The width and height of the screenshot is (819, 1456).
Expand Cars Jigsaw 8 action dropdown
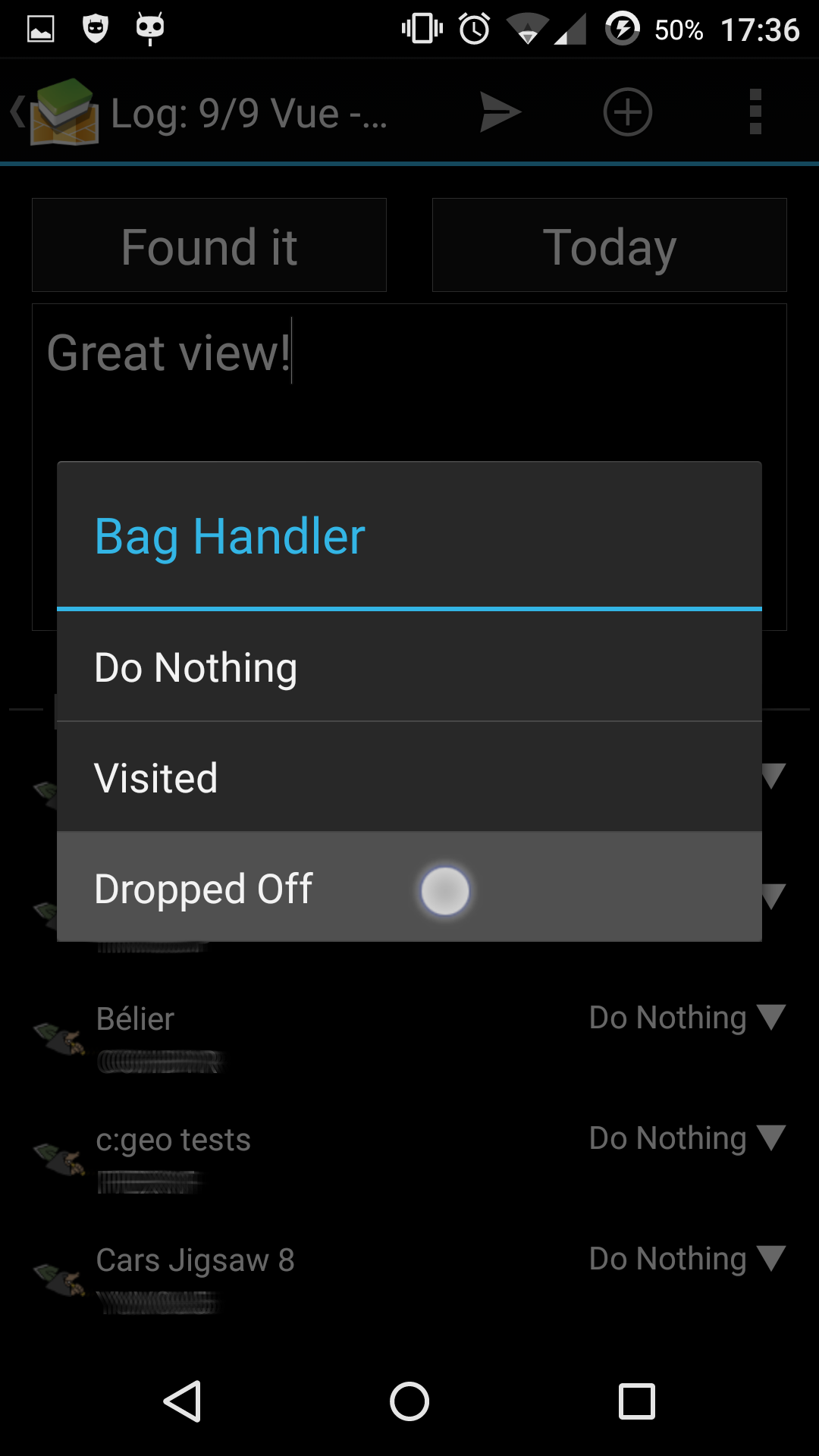(686, 1259)
